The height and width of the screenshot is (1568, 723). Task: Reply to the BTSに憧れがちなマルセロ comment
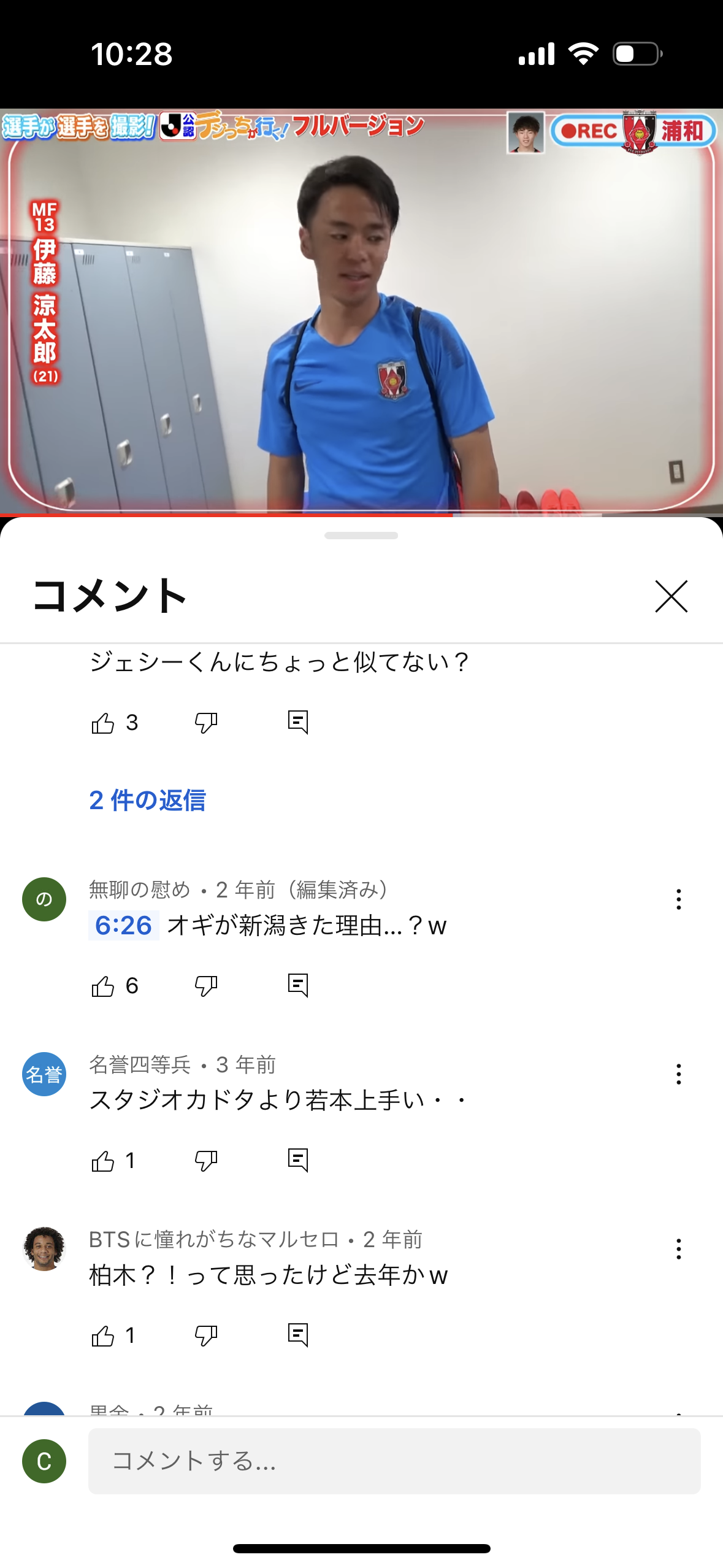pyautogui.click(x=298, y=1335)
